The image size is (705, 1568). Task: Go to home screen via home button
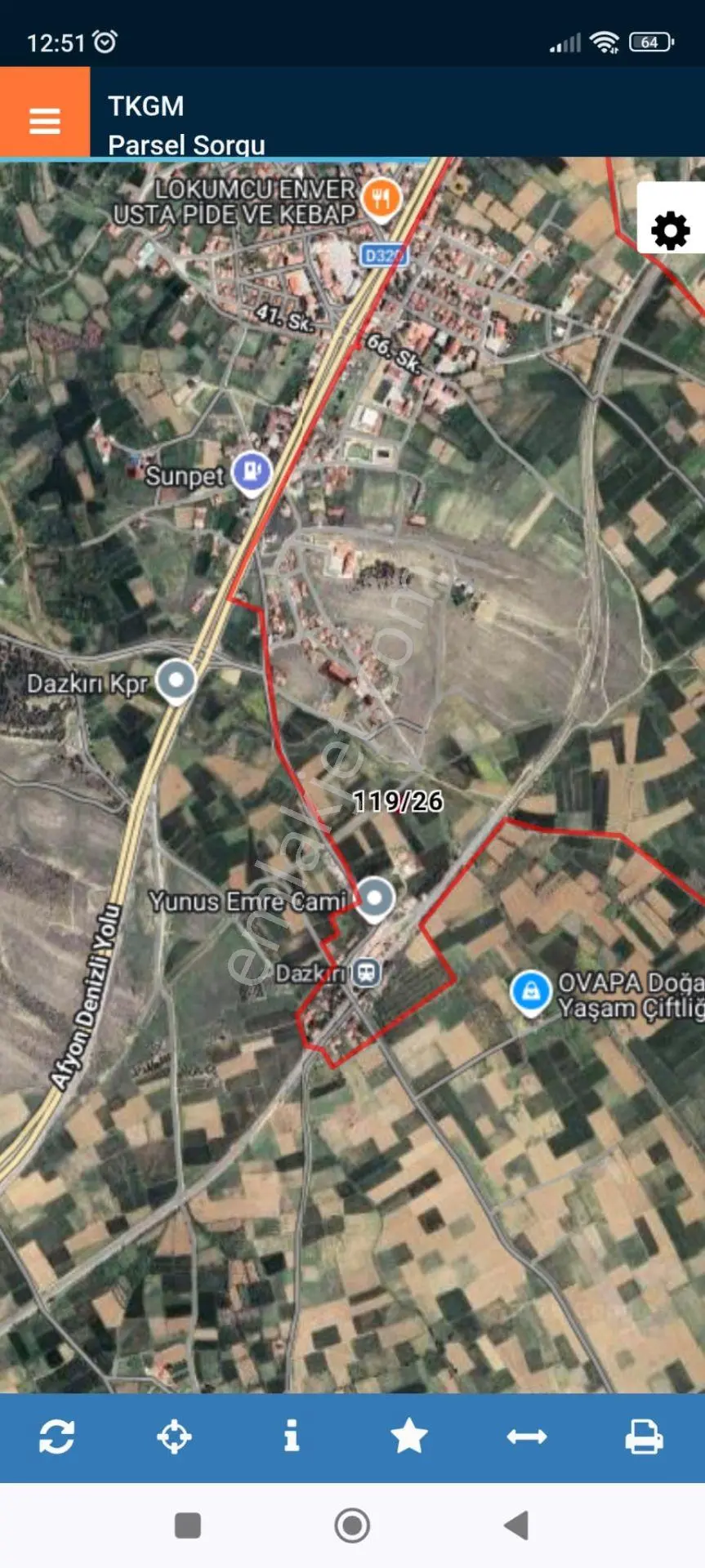pyautogui.click(x=352, y=1525)
